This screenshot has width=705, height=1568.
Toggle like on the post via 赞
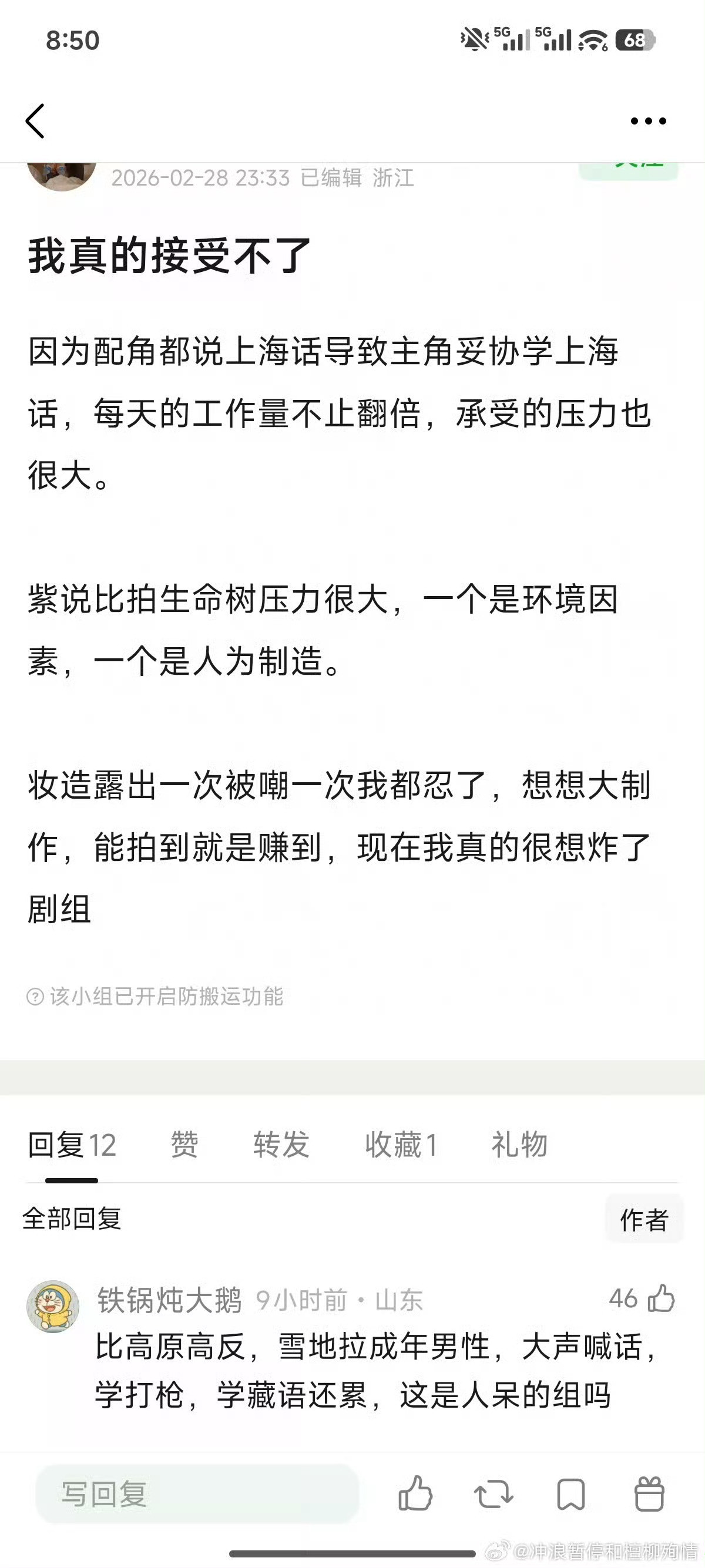point(185,1146)
